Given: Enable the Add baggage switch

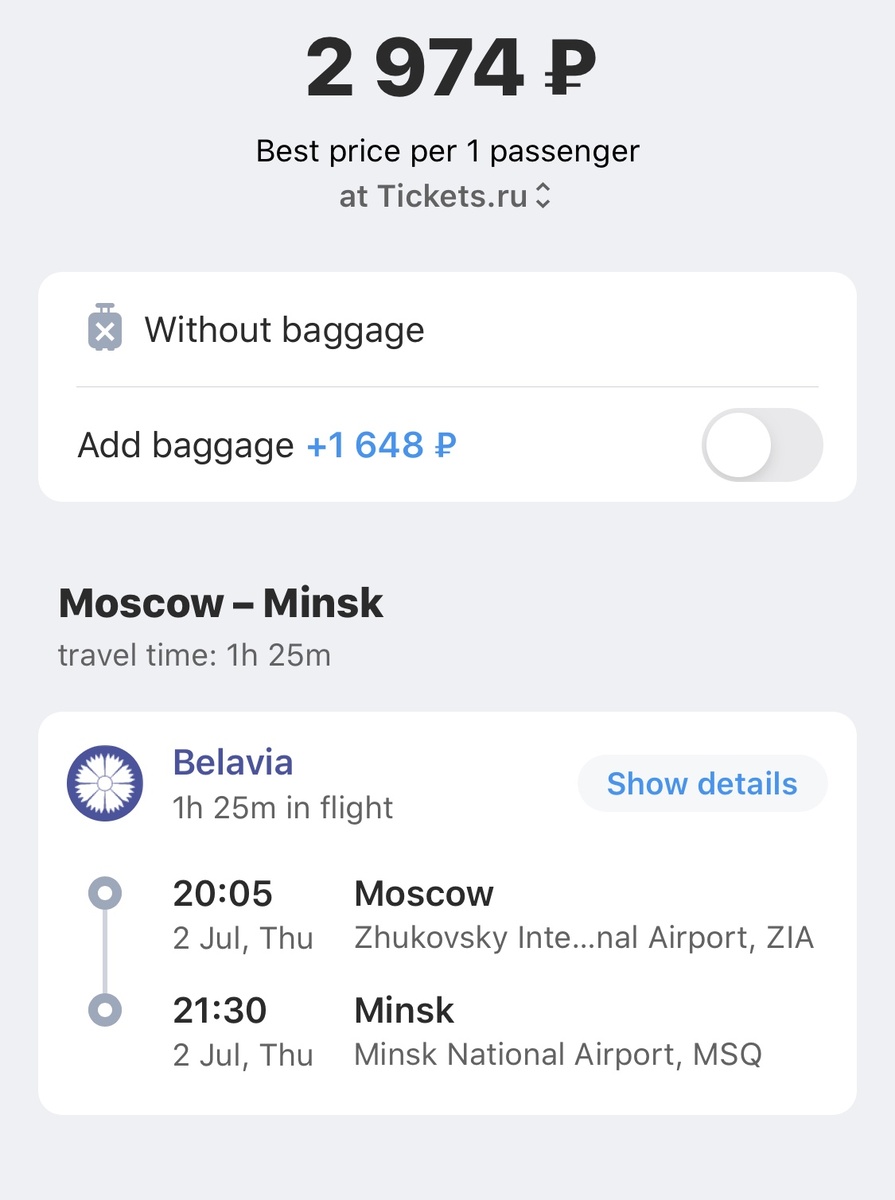Looking at the screenshot, I should coord(762,445).
